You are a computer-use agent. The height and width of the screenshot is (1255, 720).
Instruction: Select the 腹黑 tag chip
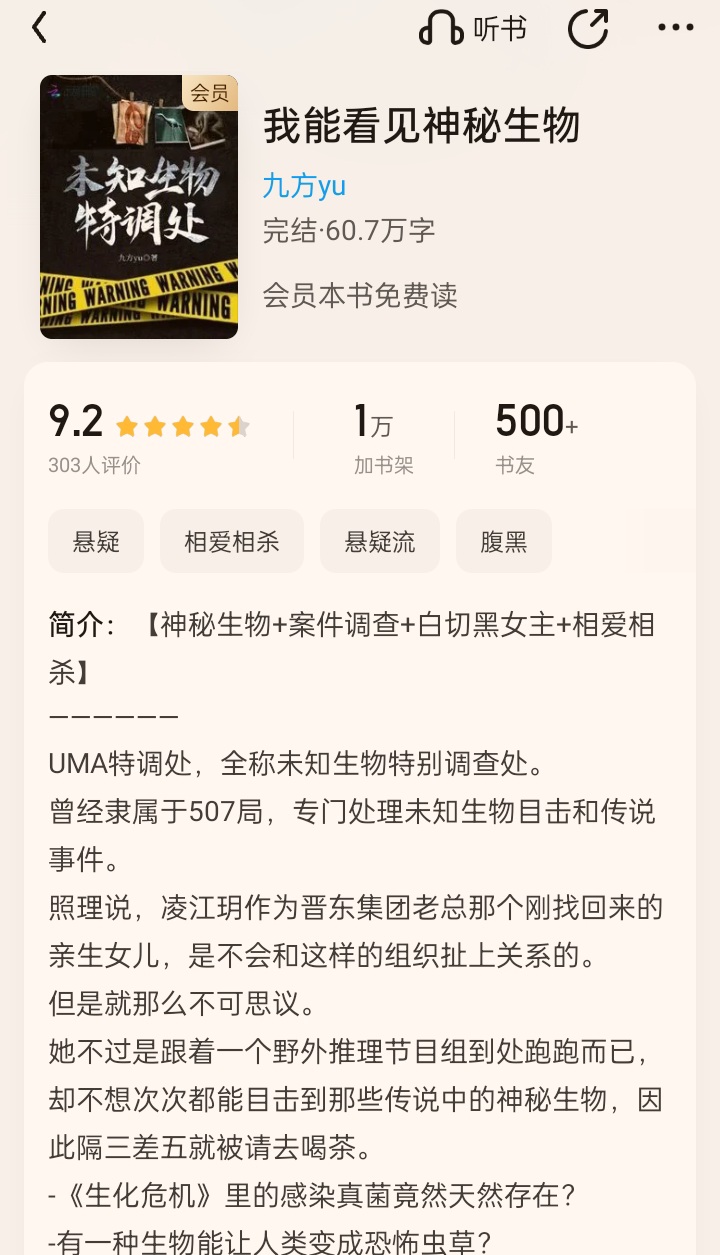pos(504,541)
